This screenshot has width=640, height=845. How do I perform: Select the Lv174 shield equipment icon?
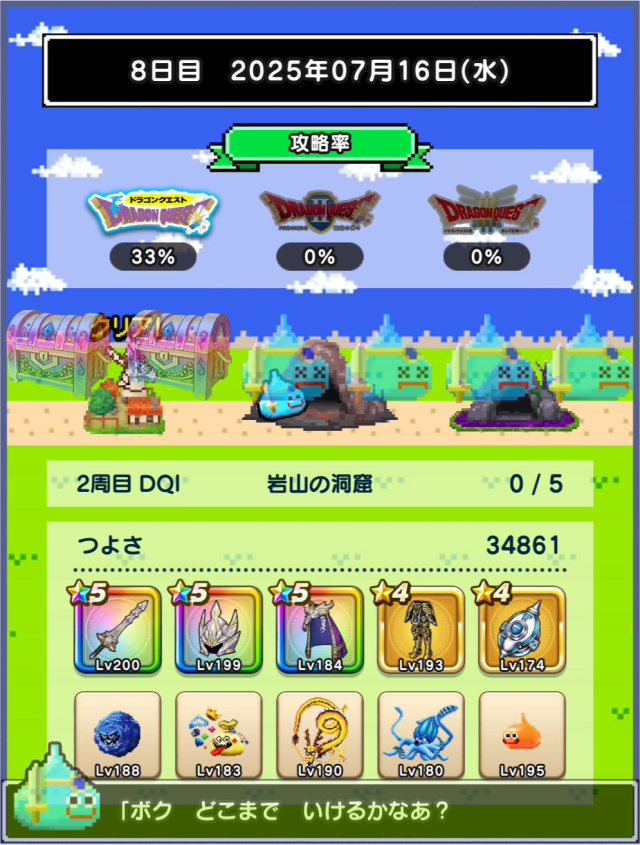coord(521,630)
